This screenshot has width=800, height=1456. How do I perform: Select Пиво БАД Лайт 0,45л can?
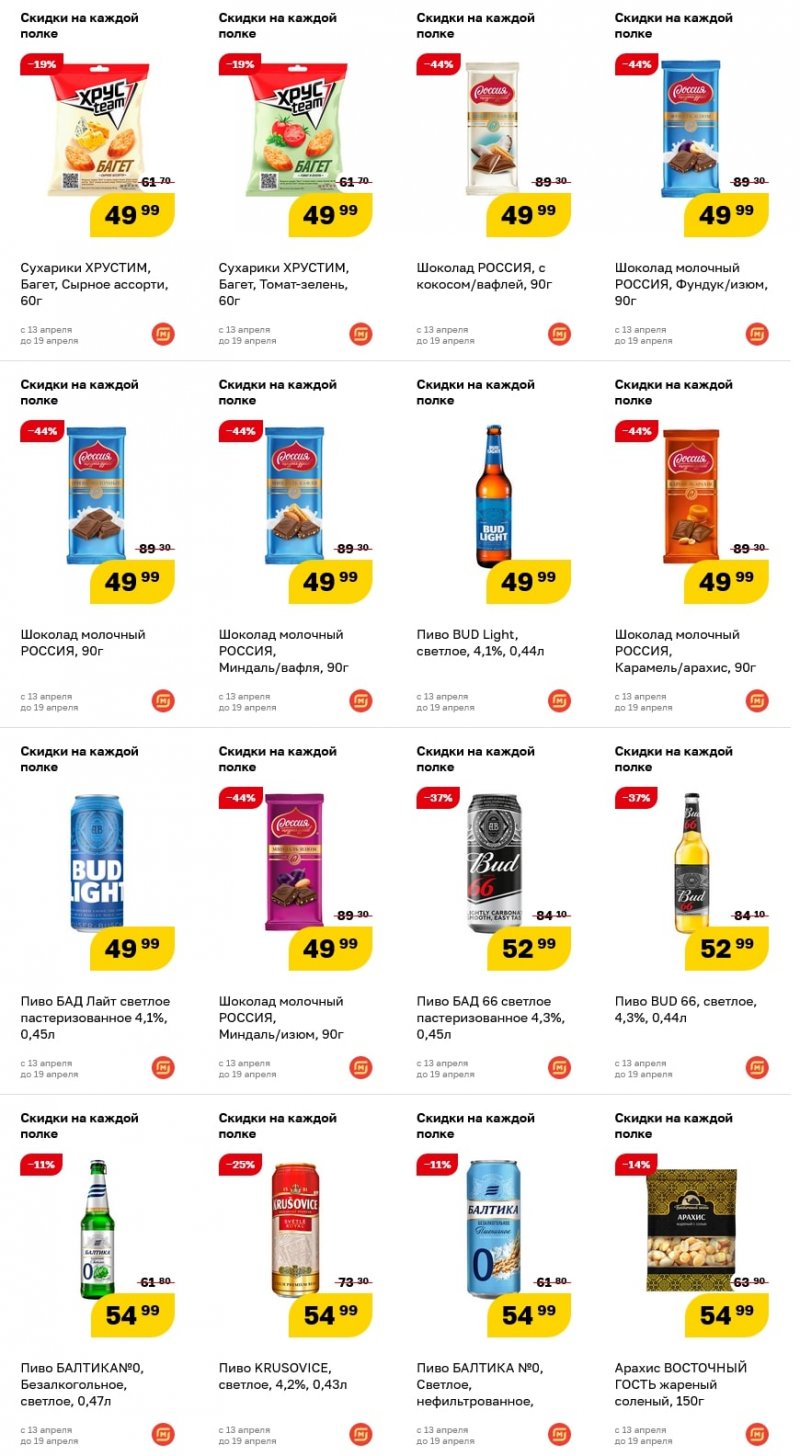tap(98, 912)
